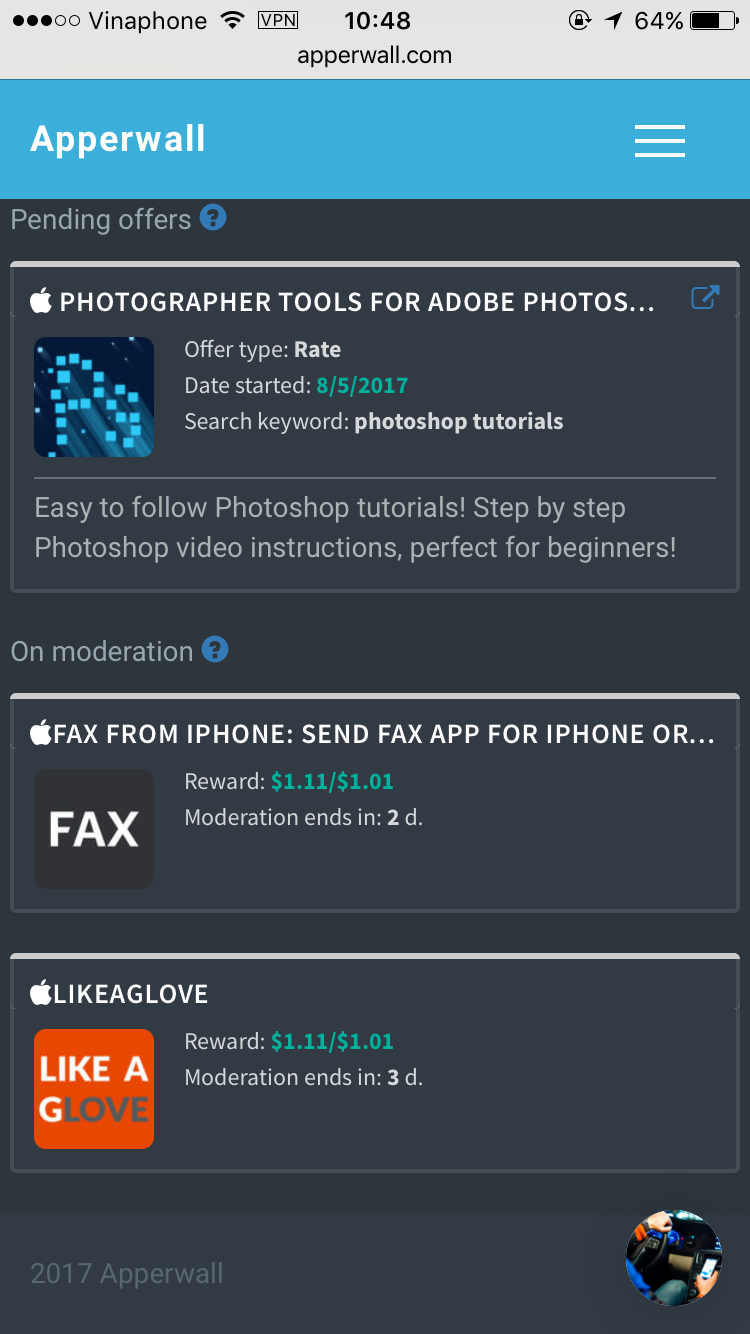Open help for Pending offers
Screen dimensions: 750x1334
(213, 217)
